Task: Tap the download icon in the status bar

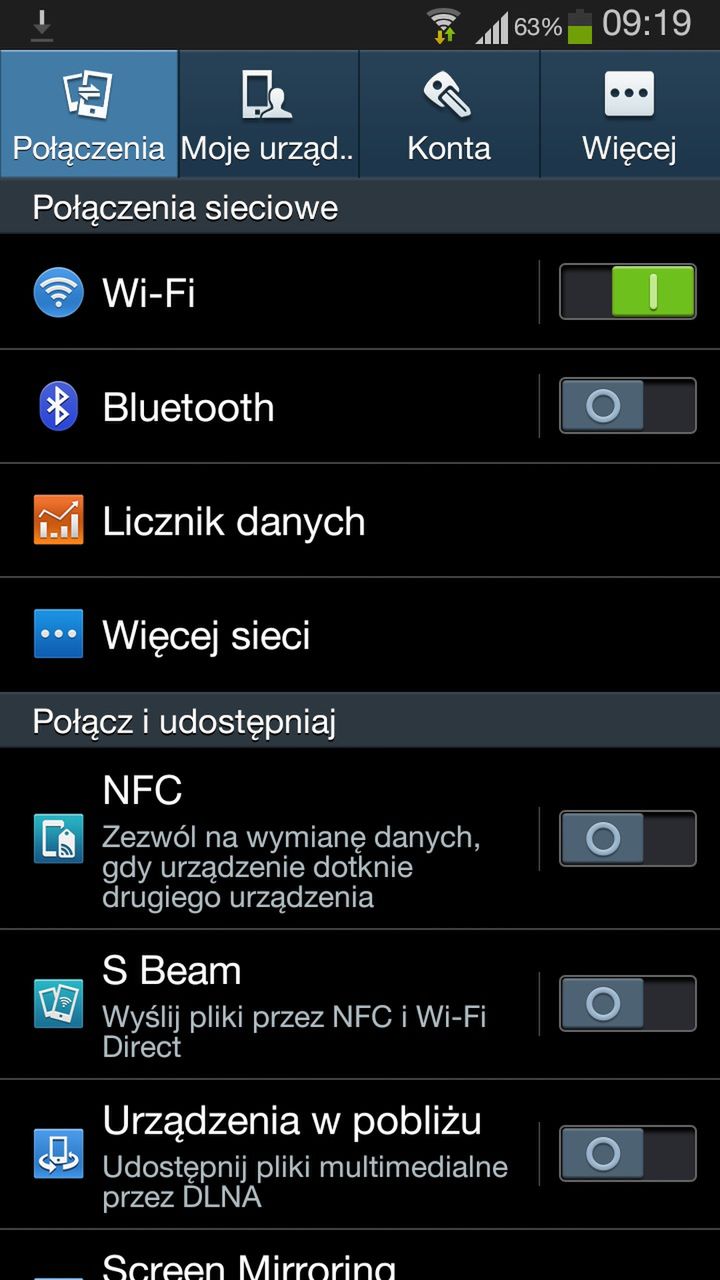Action: pyautogui.click(x=40, y=22)
